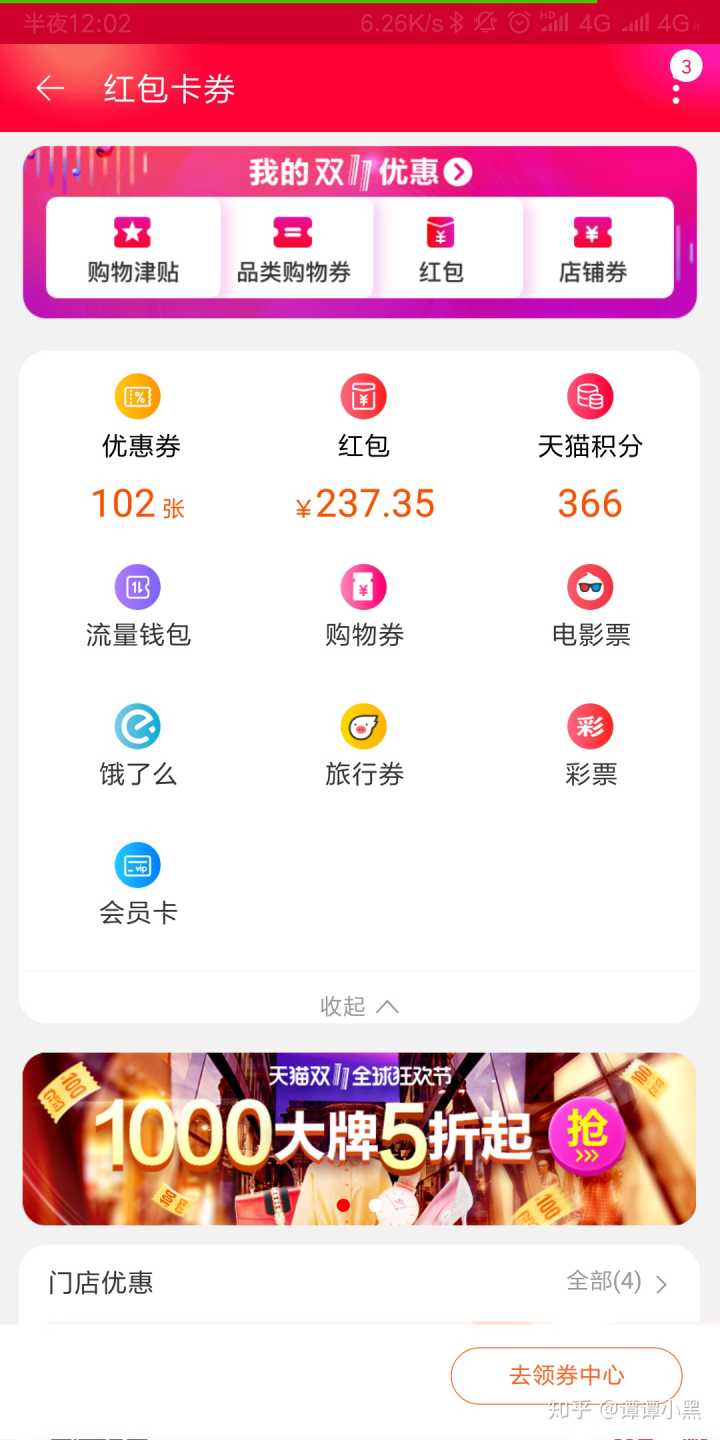The height and width of the screenshot is (1440, 720).
Task: Open 红包 in the promo banner
Action: tap(441, 248)
